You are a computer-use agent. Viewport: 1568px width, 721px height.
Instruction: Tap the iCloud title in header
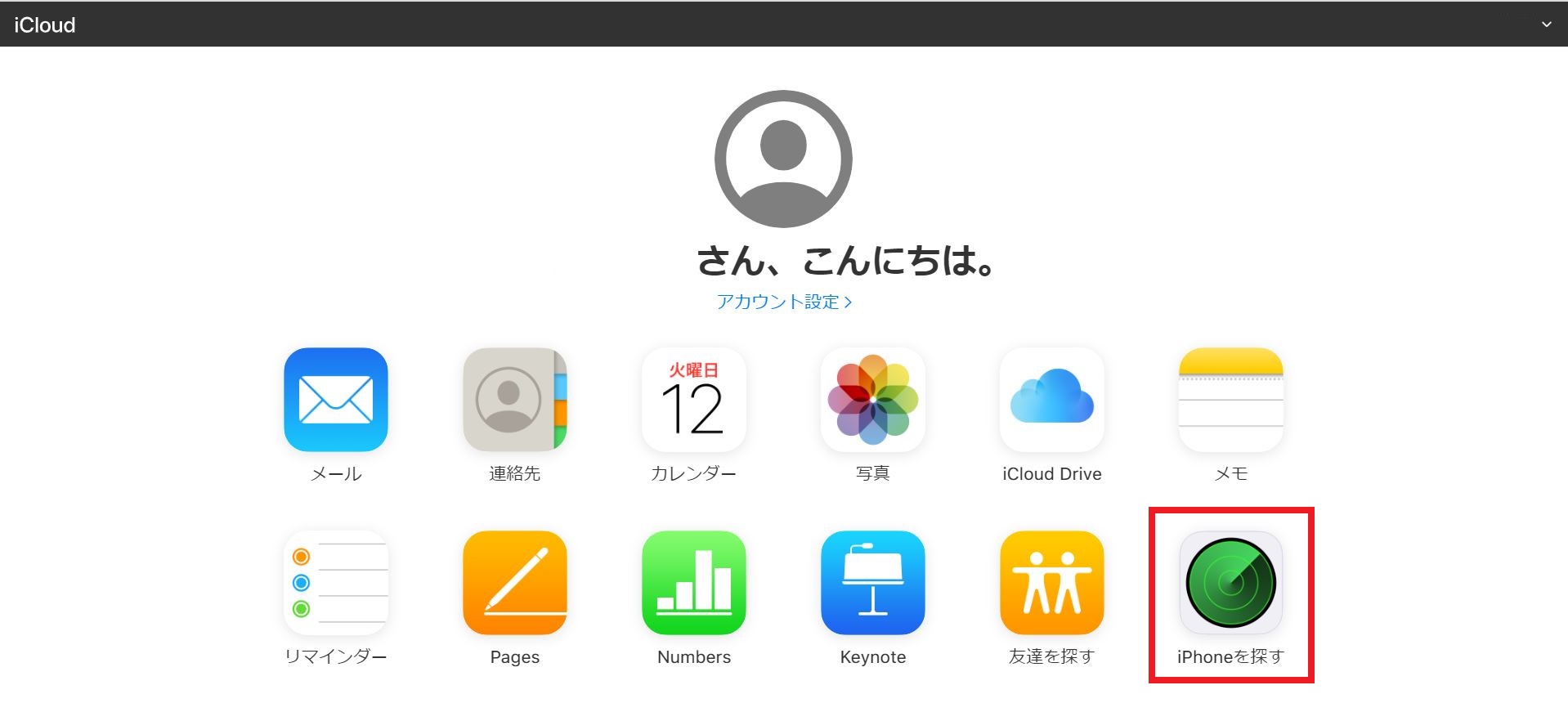pos(45,25)
